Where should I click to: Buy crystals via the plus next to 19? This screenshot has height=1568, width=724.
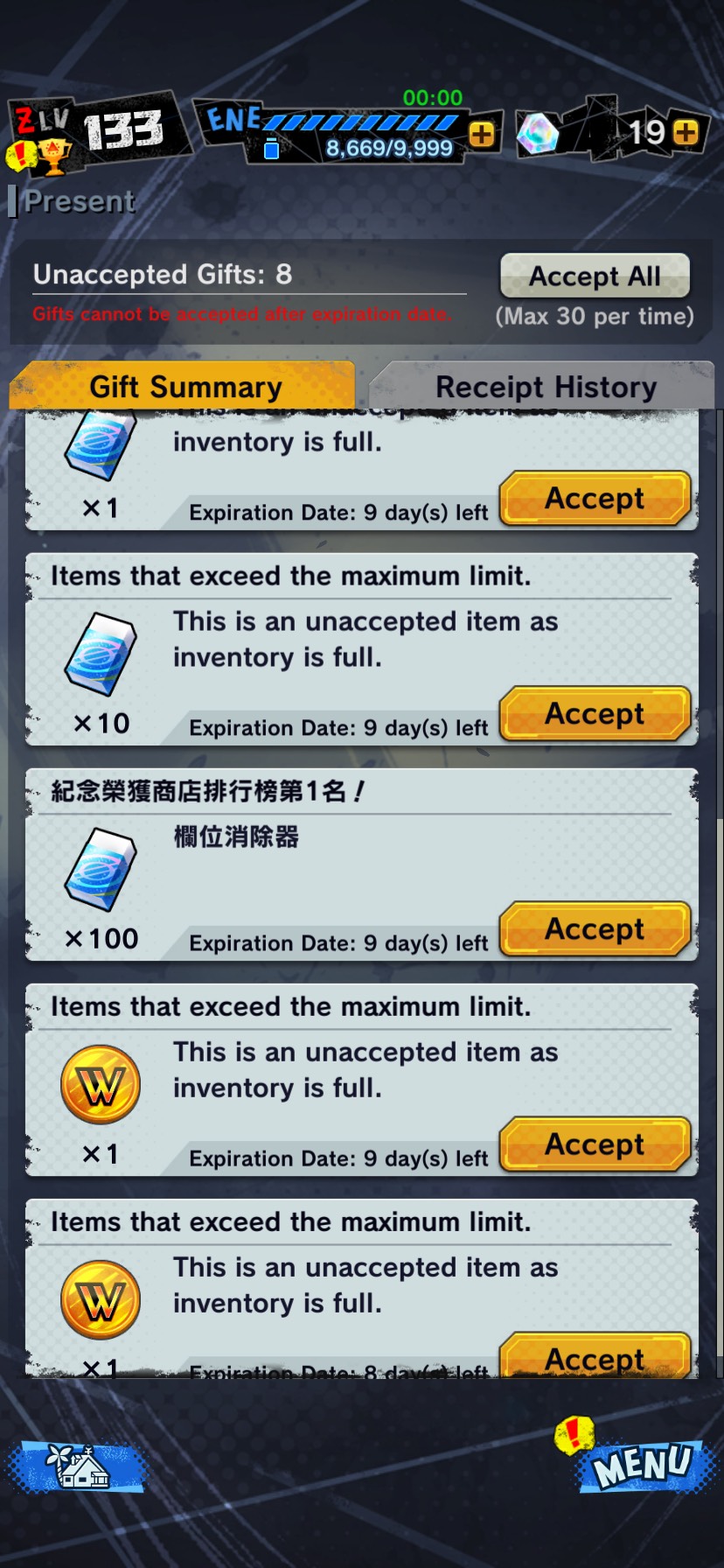click(687, 132)
